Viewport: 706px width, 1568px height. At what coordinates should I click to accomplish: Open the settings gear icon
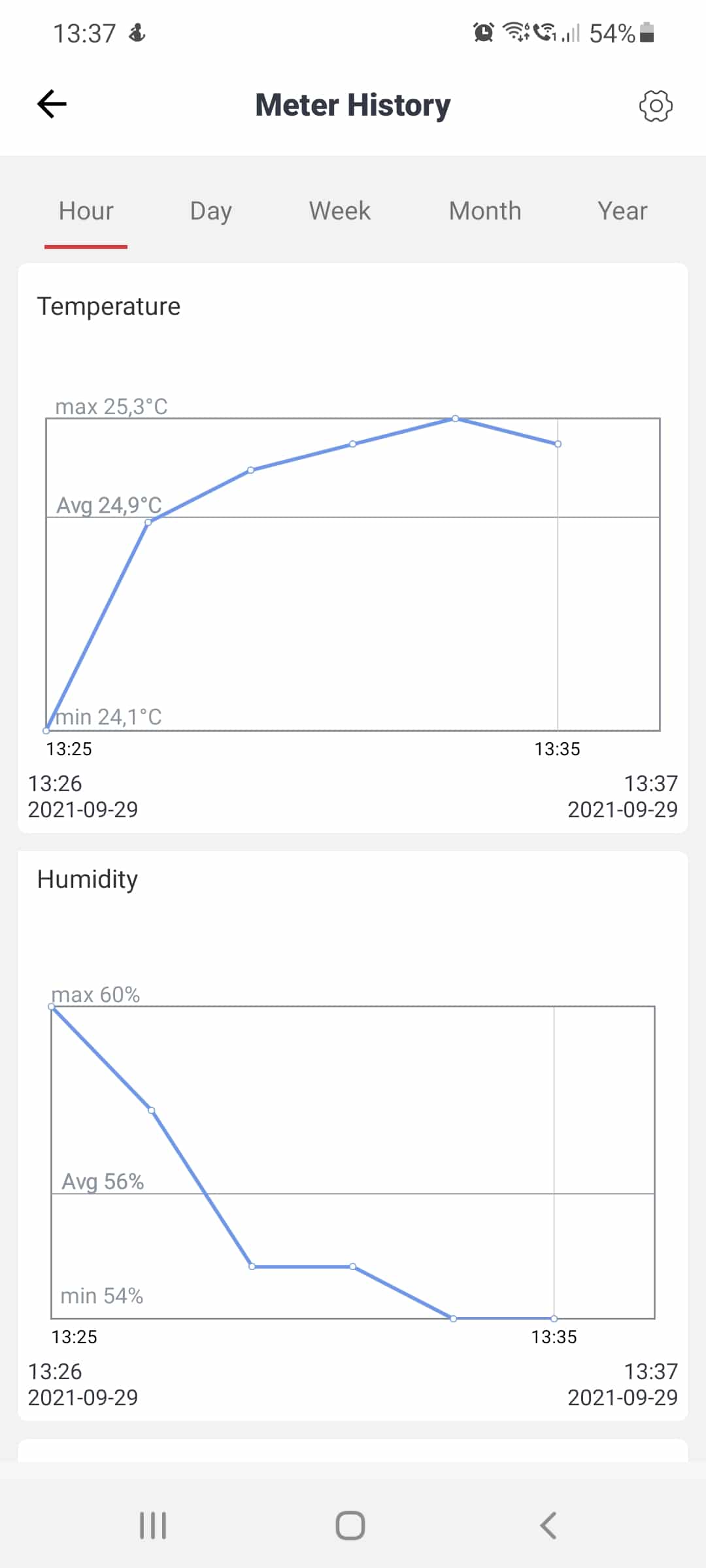656,105
